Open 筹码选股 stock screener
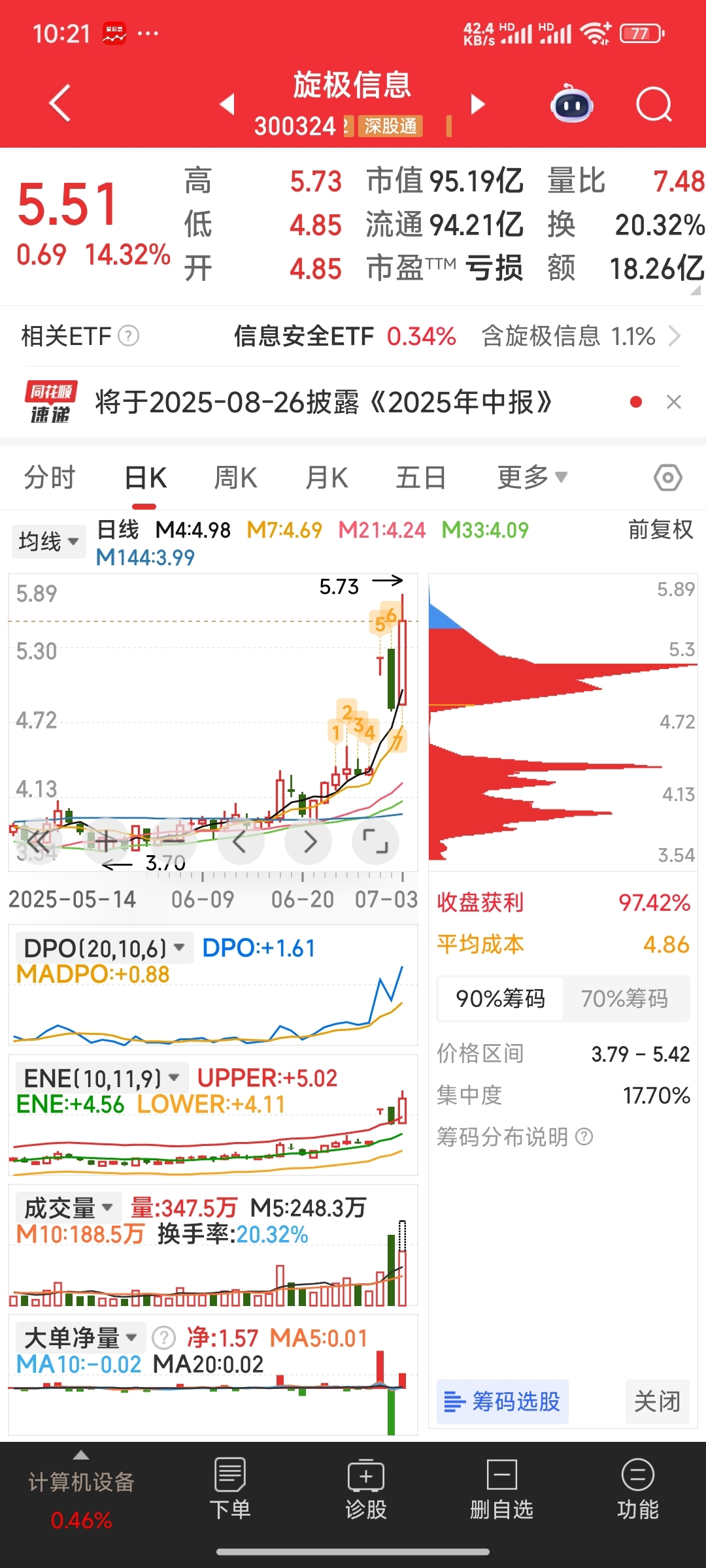This screenshot has height=1568, width=706. pyautogui.click(x=503, y=1401)
